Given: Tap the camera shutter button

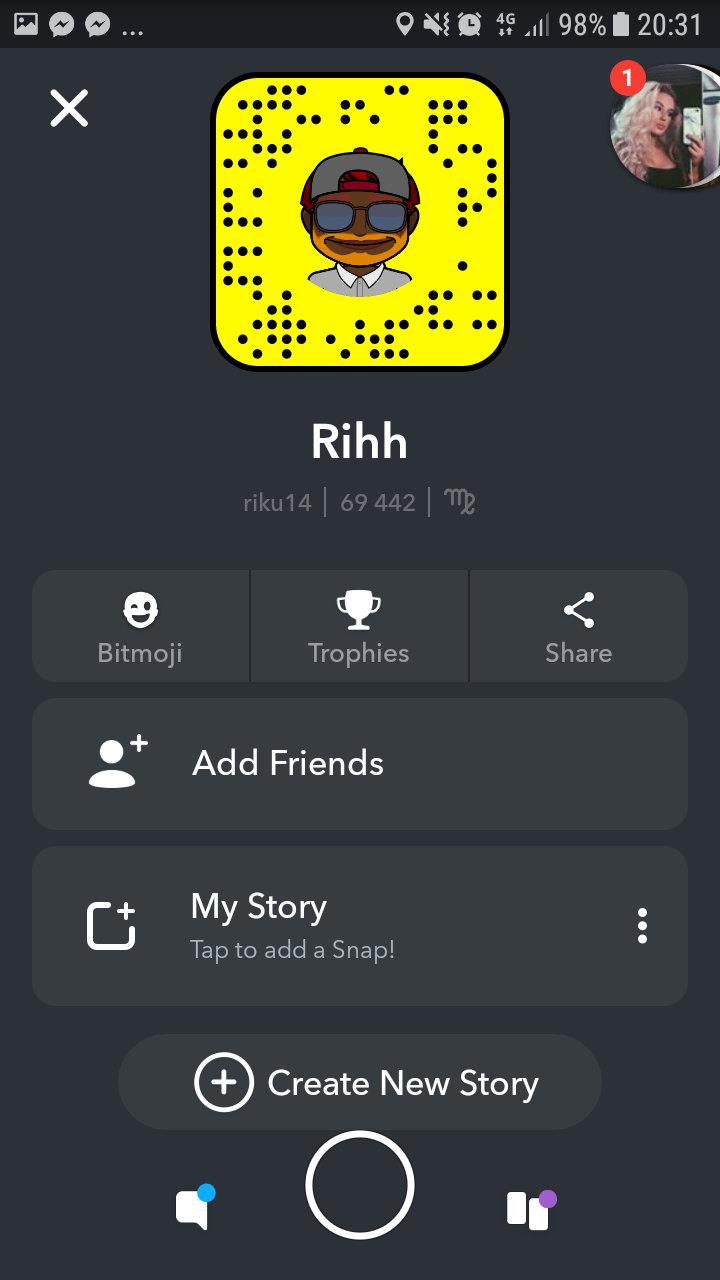Looking at the screenshot, I should [x=360, y=1185].
